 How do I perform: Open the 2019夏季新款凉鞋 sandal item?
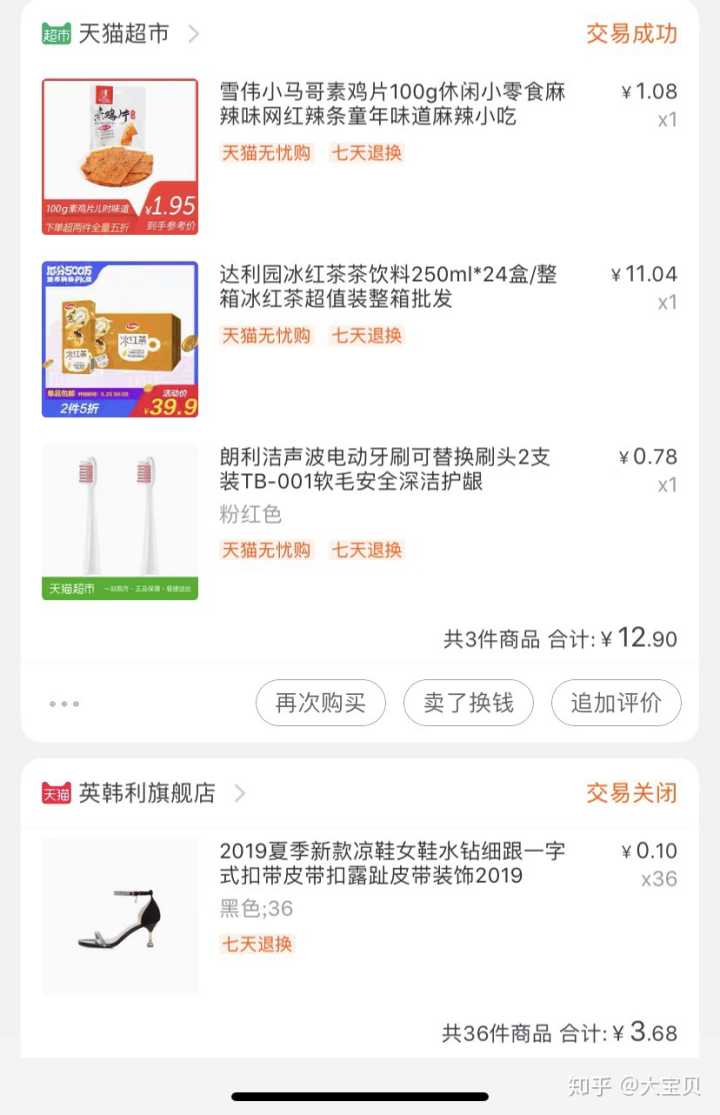pyautogui.click(x=392, y=864)
